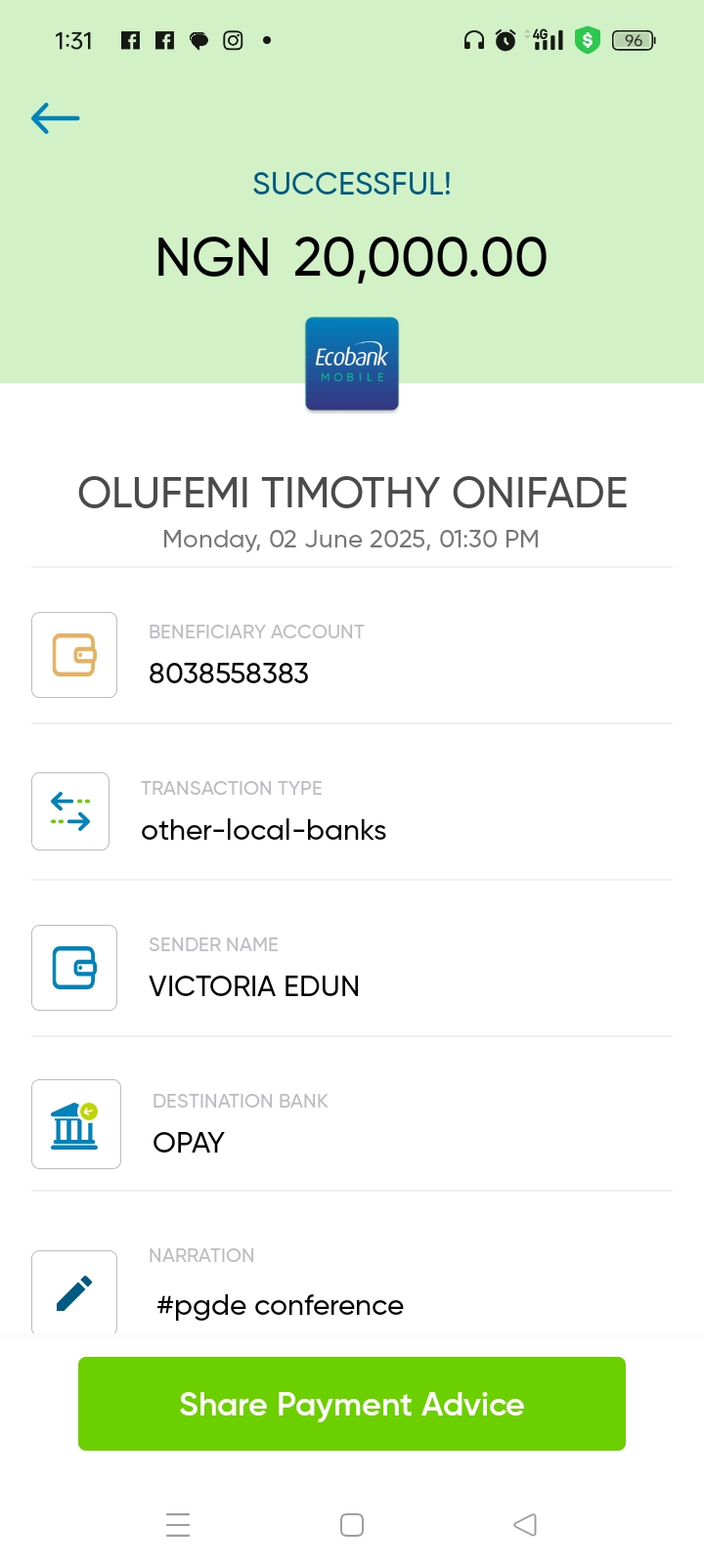The width and height of the screenshot is (704, 1568).
Task: Go back using the top arrow
Action: coord(56,118)
